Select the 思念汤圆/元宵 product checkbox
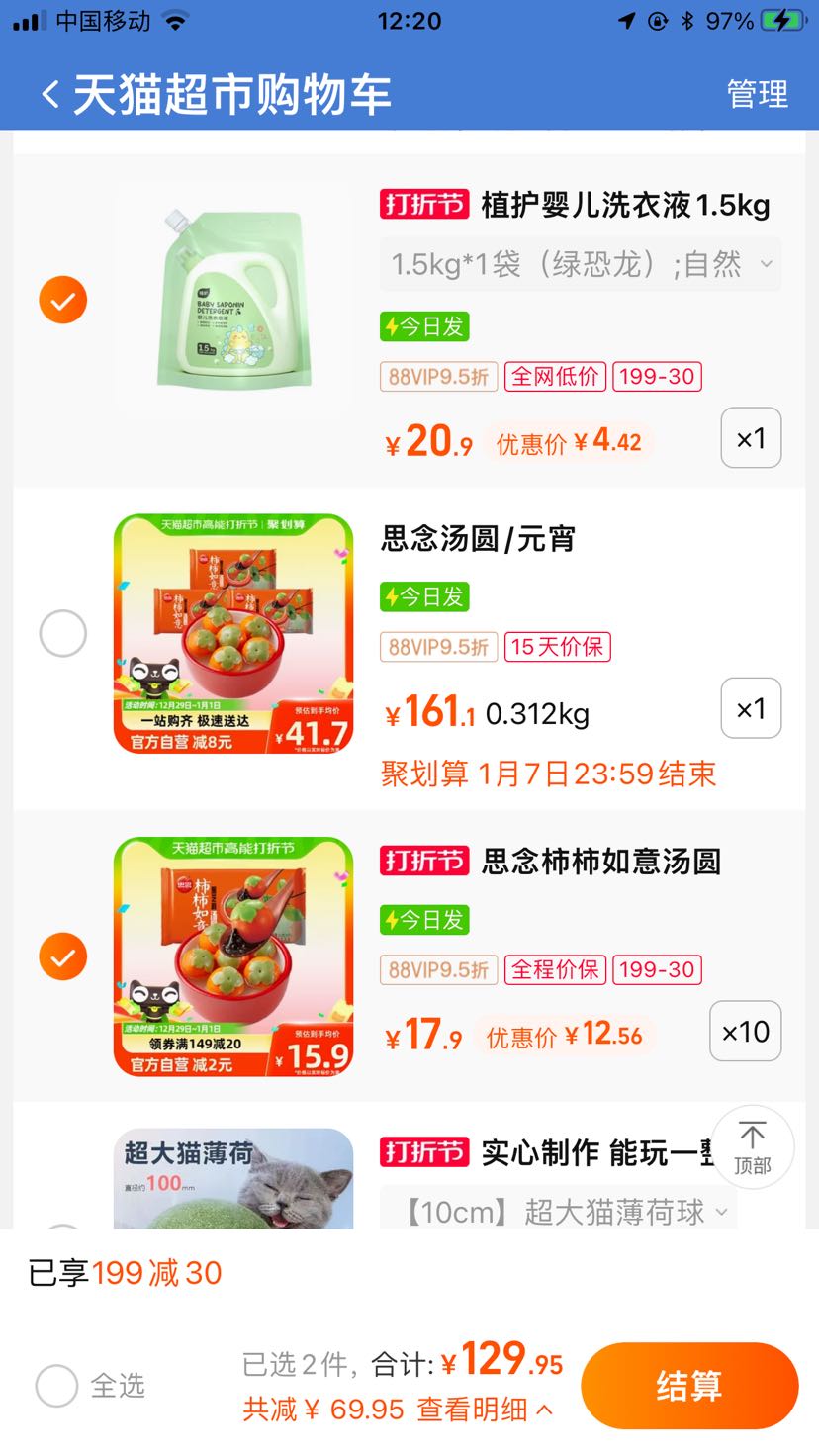 62,634
